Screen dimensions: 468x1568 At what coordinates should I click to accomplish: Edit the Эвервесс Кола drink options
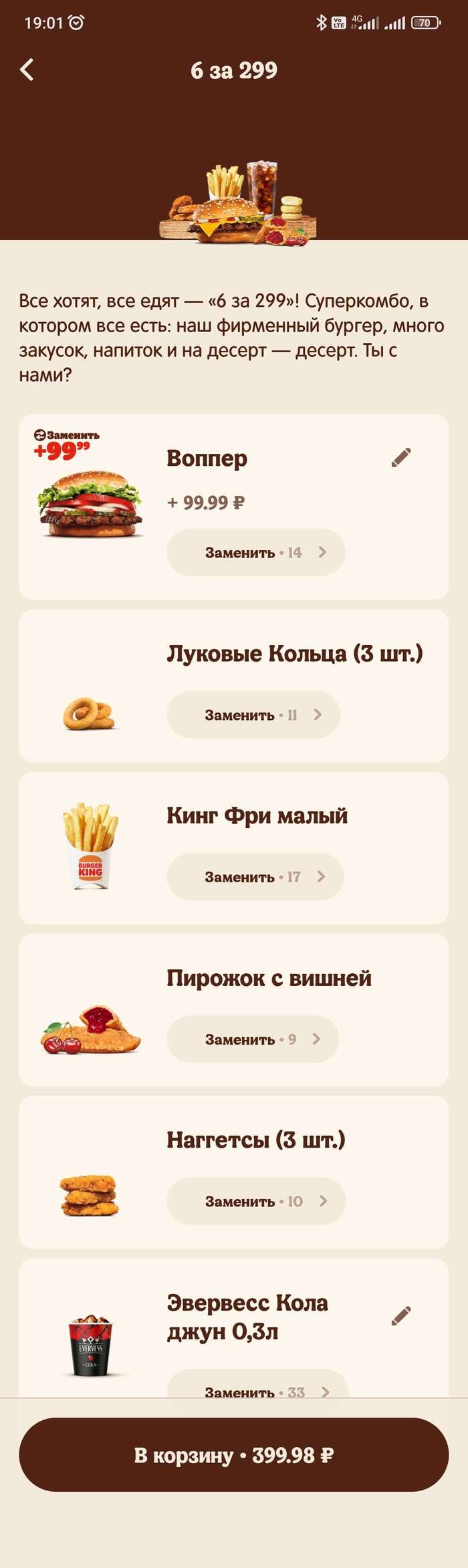coord(401,1315)
